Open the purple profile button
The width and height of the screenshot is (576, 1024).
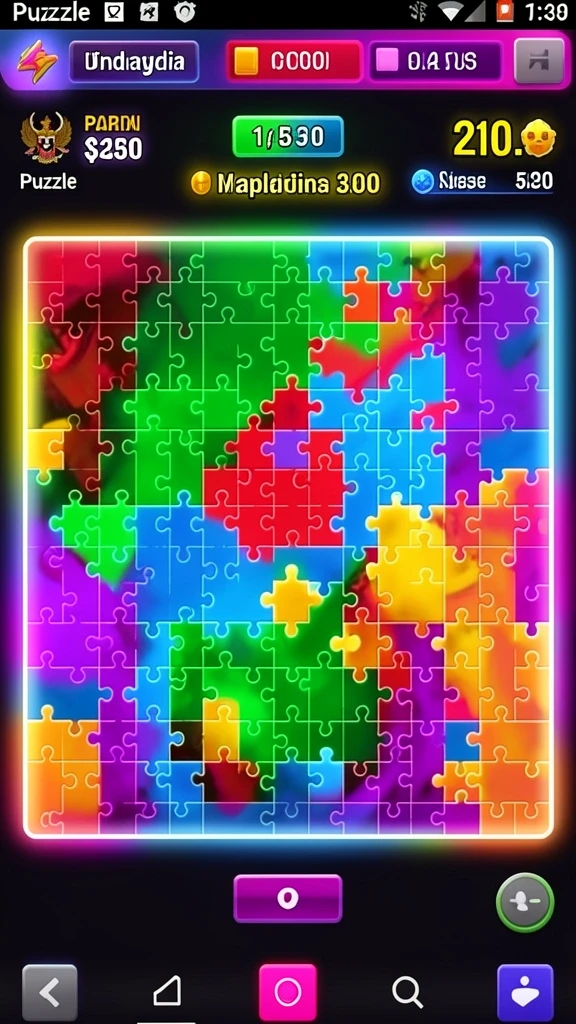[525, 993]
